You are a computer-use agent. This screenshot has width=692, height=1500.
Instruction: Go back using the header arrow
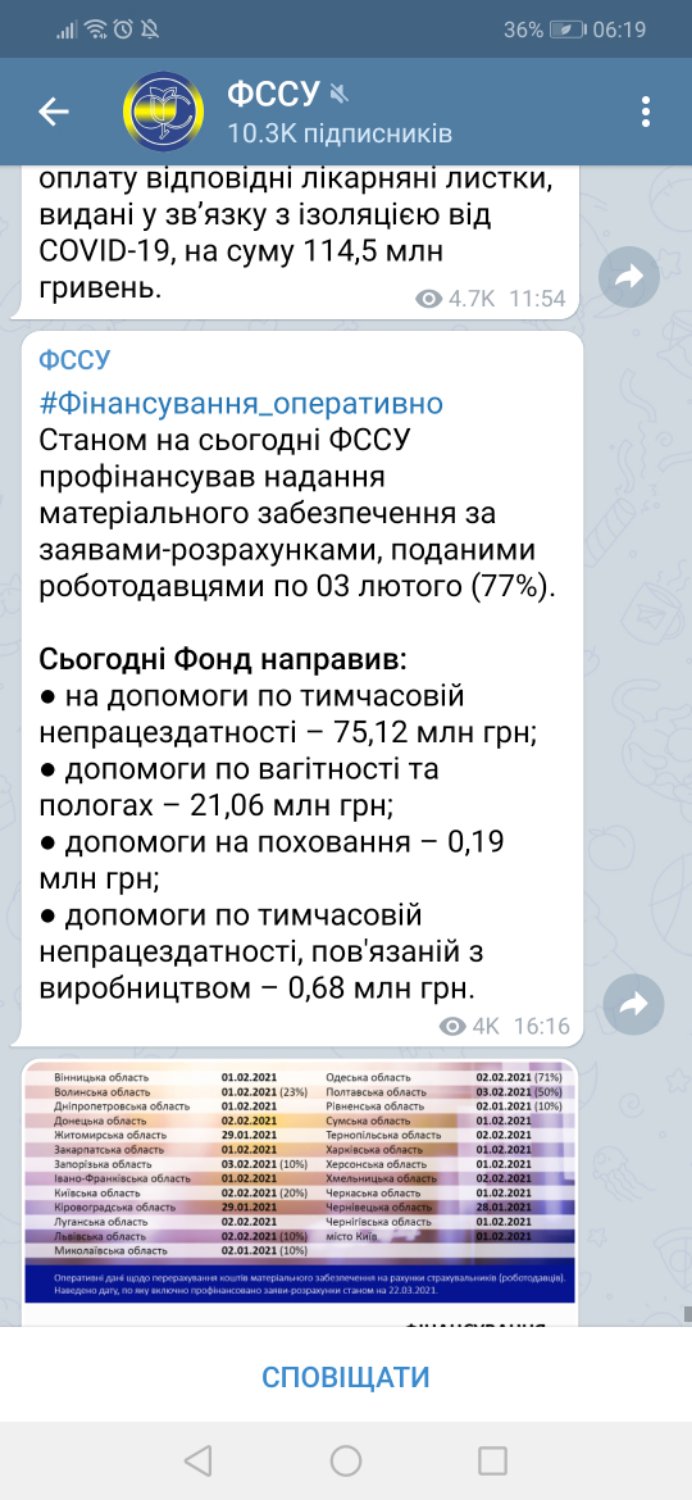tap(53, 111)
